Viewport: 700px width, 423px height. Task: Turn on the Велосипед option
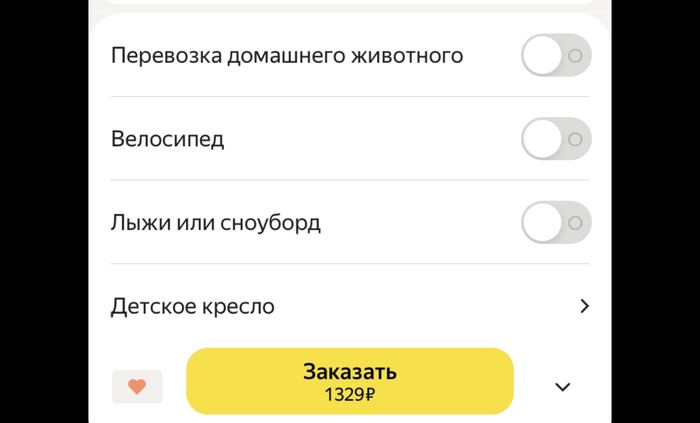pos(556,139)
